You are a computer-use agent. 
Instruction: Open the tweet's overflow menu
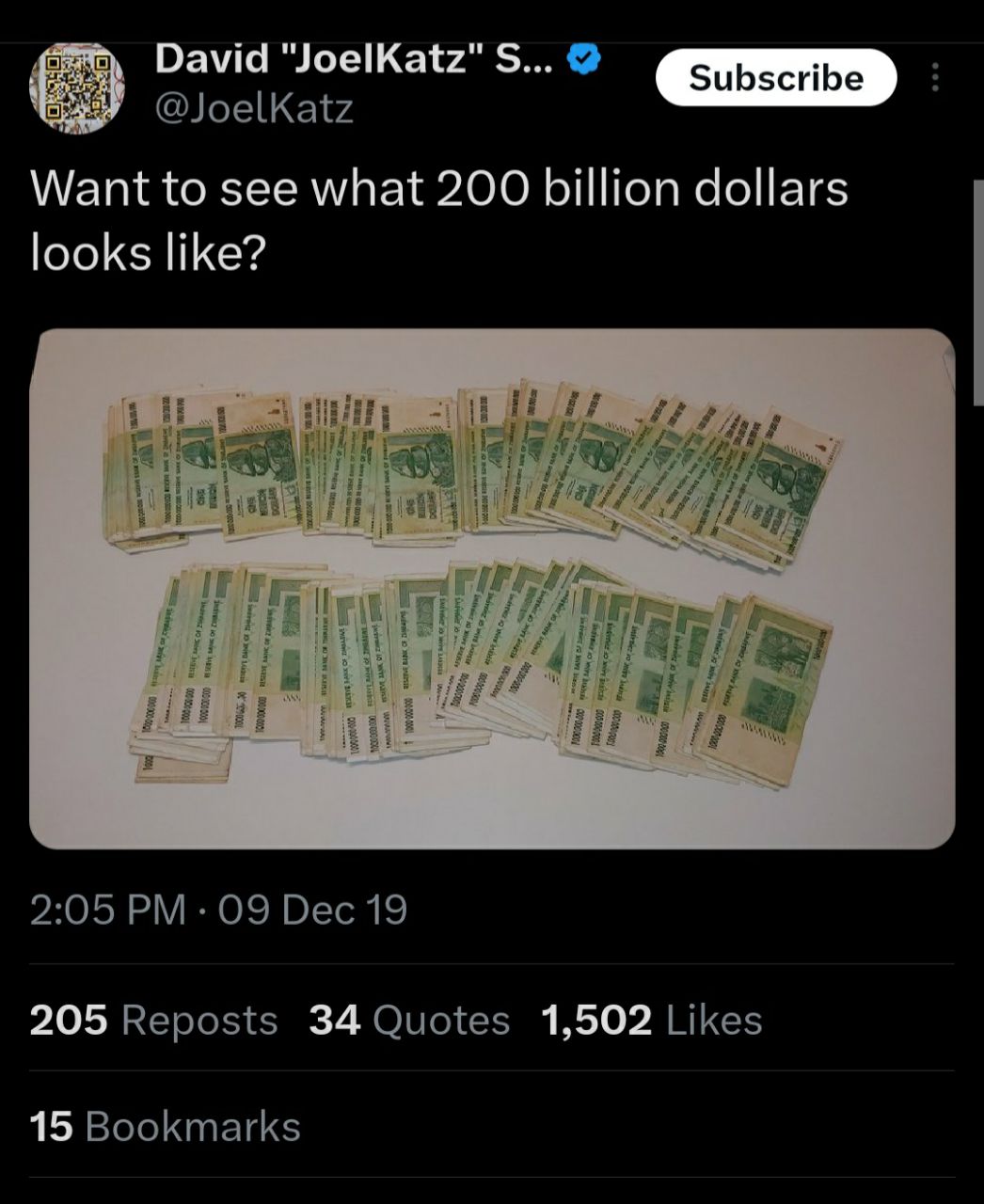click(x=934, y=77)
